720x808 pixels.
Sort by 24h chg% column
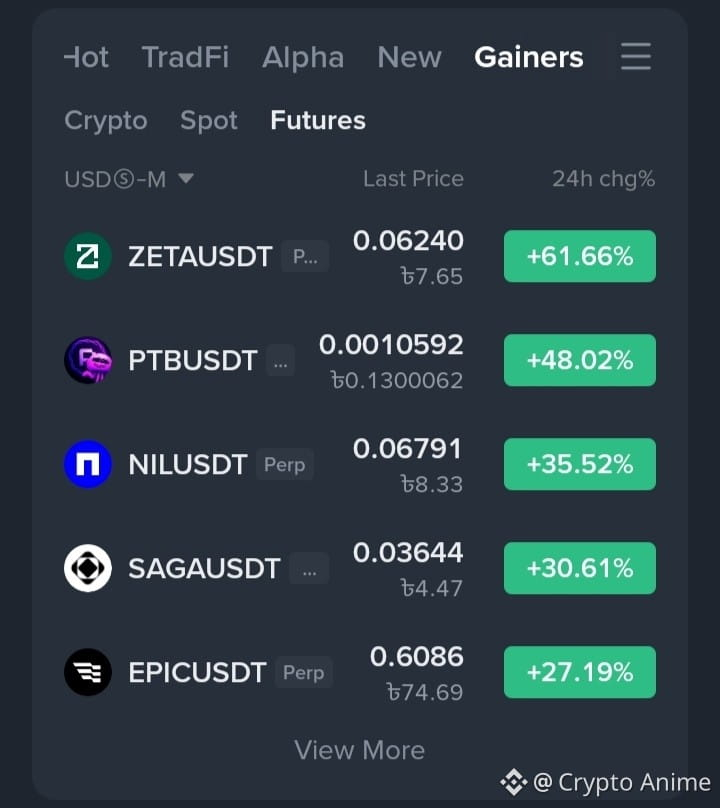tap(604, 179)
